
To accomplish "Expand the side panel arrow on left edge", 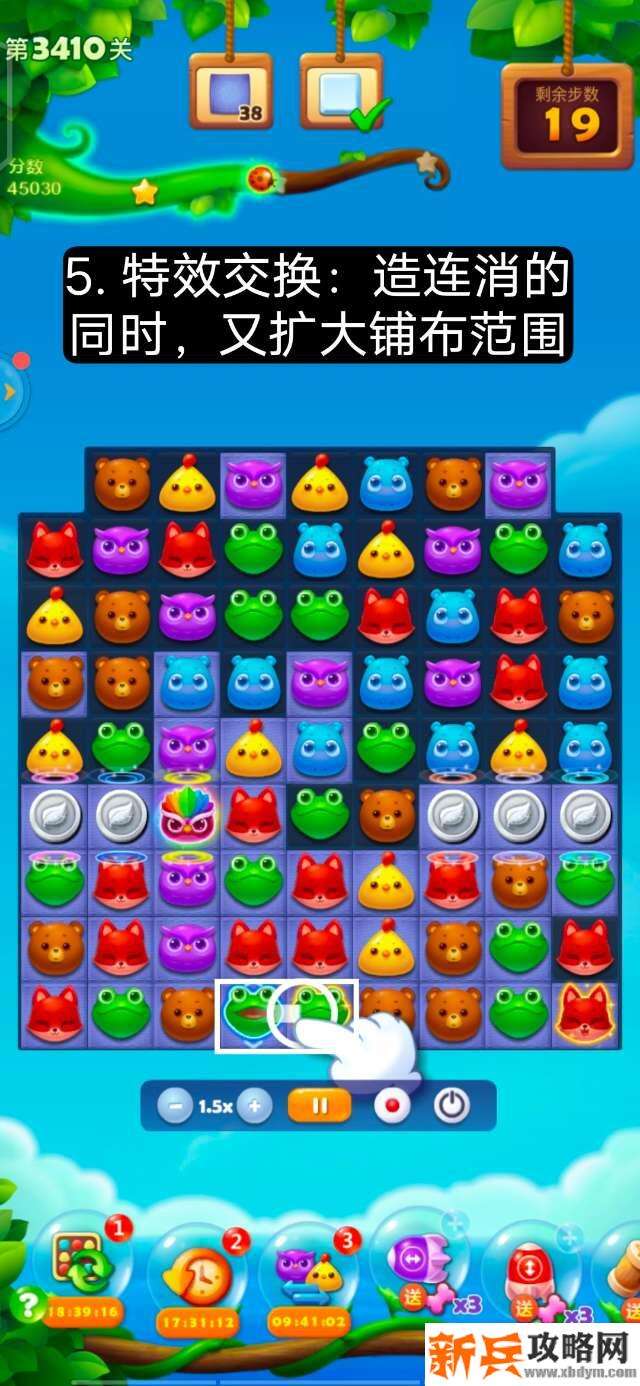I will 10,391.
